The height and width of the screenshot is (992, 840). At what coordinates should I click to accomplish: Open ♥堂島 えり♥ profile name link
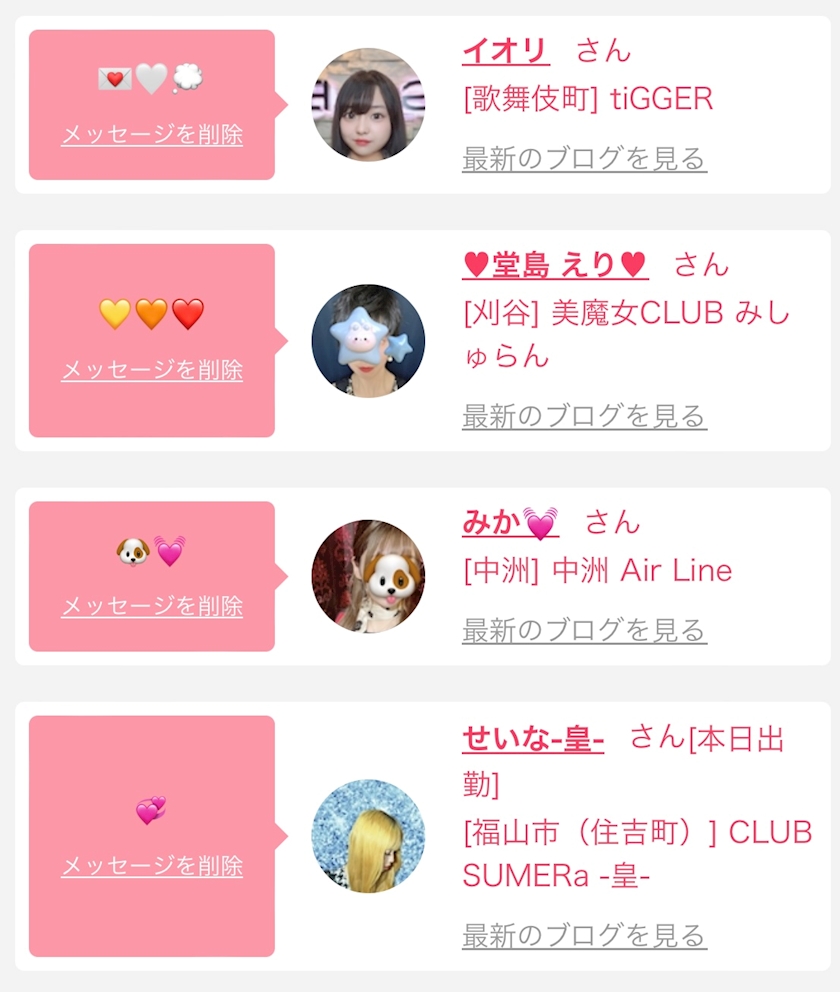tap(555, 265)
